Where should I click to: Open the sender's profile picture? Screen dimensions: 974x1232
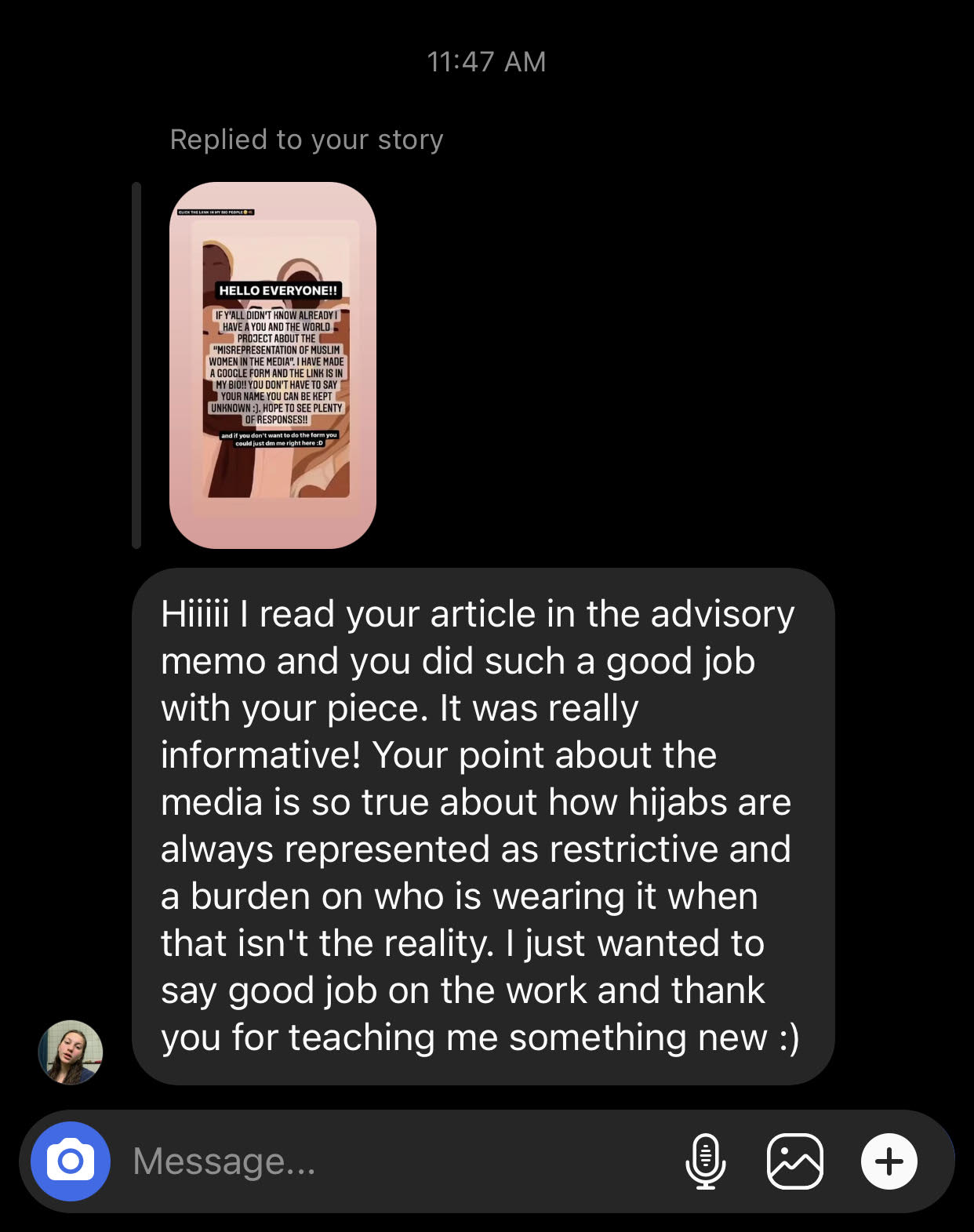[x=71, y=1052]
